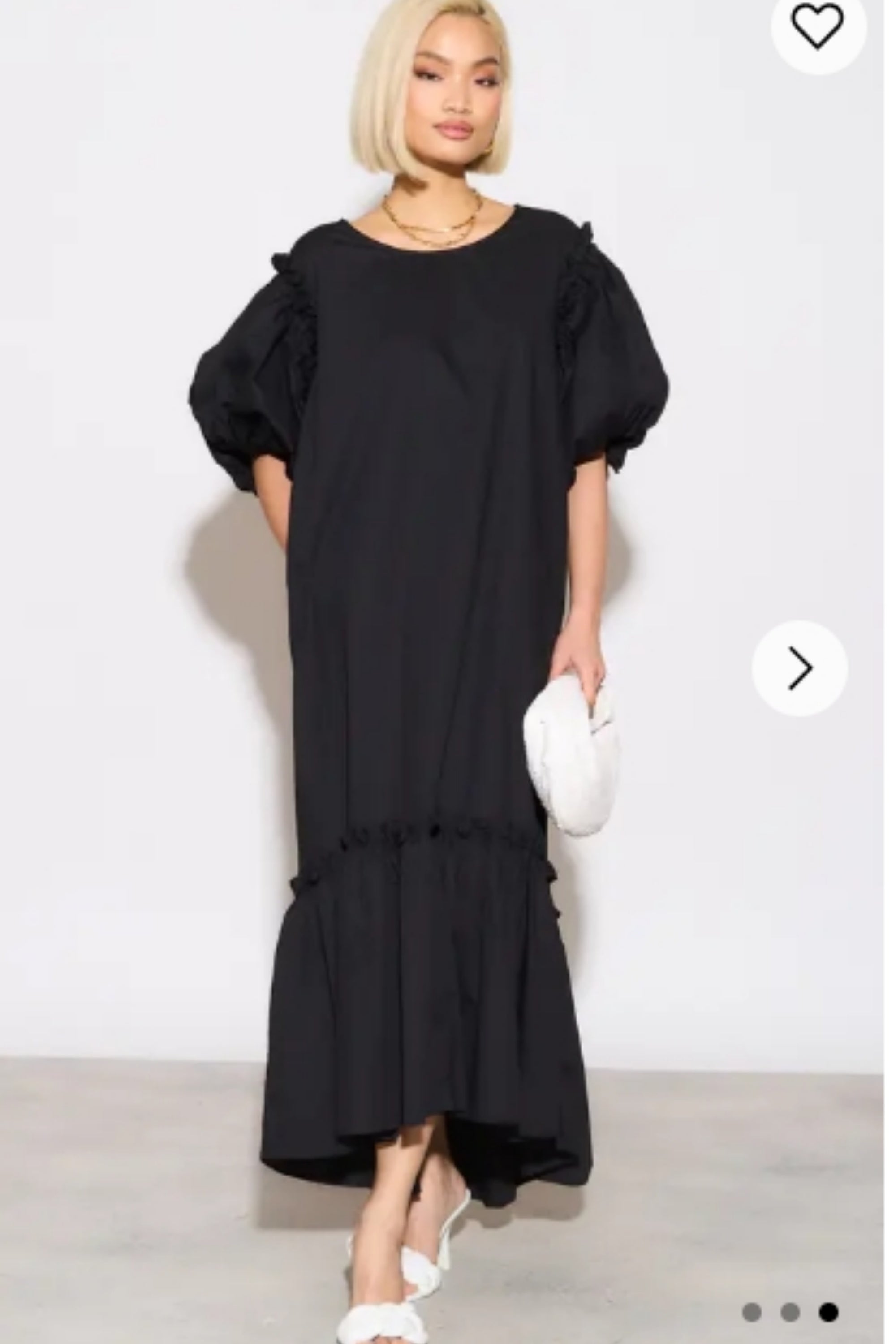Show the next product photo
The height and width of the screenshot is (1344, 896).
point(799,668)
